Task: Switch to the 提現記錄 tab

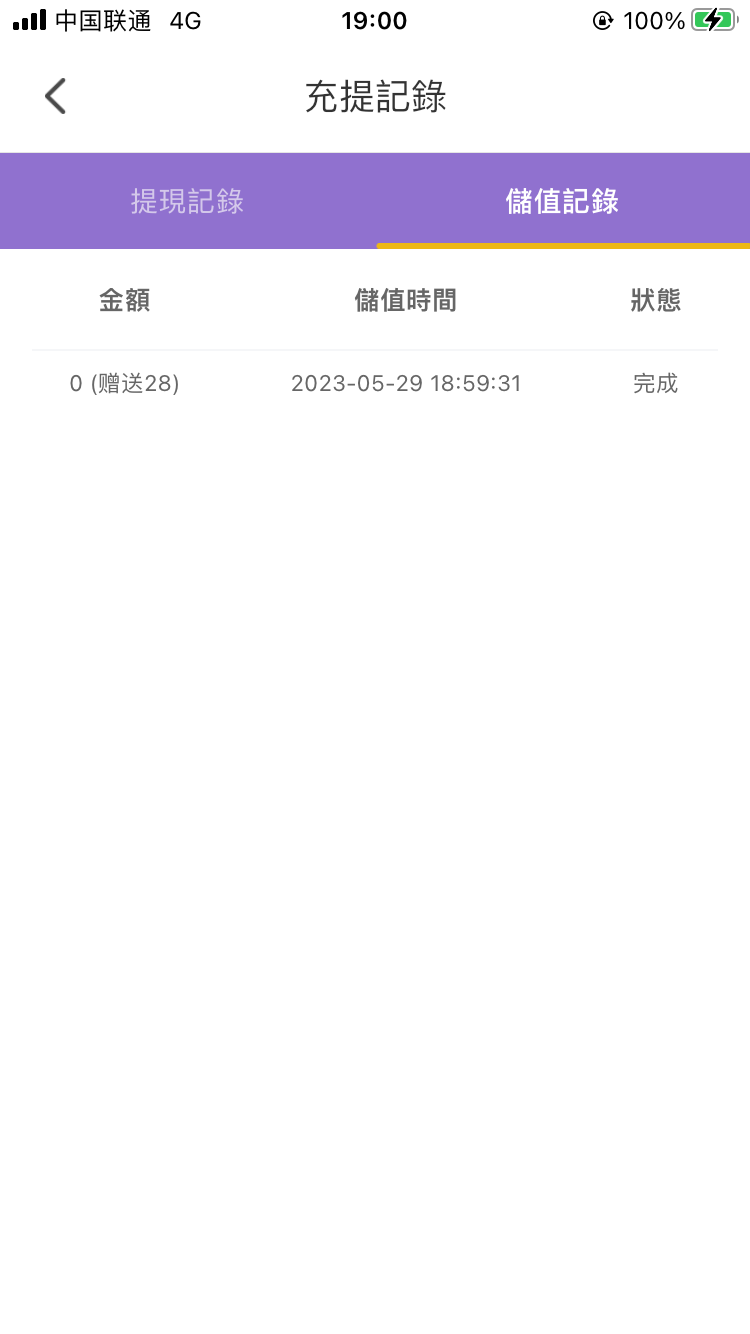Action: 187,201
